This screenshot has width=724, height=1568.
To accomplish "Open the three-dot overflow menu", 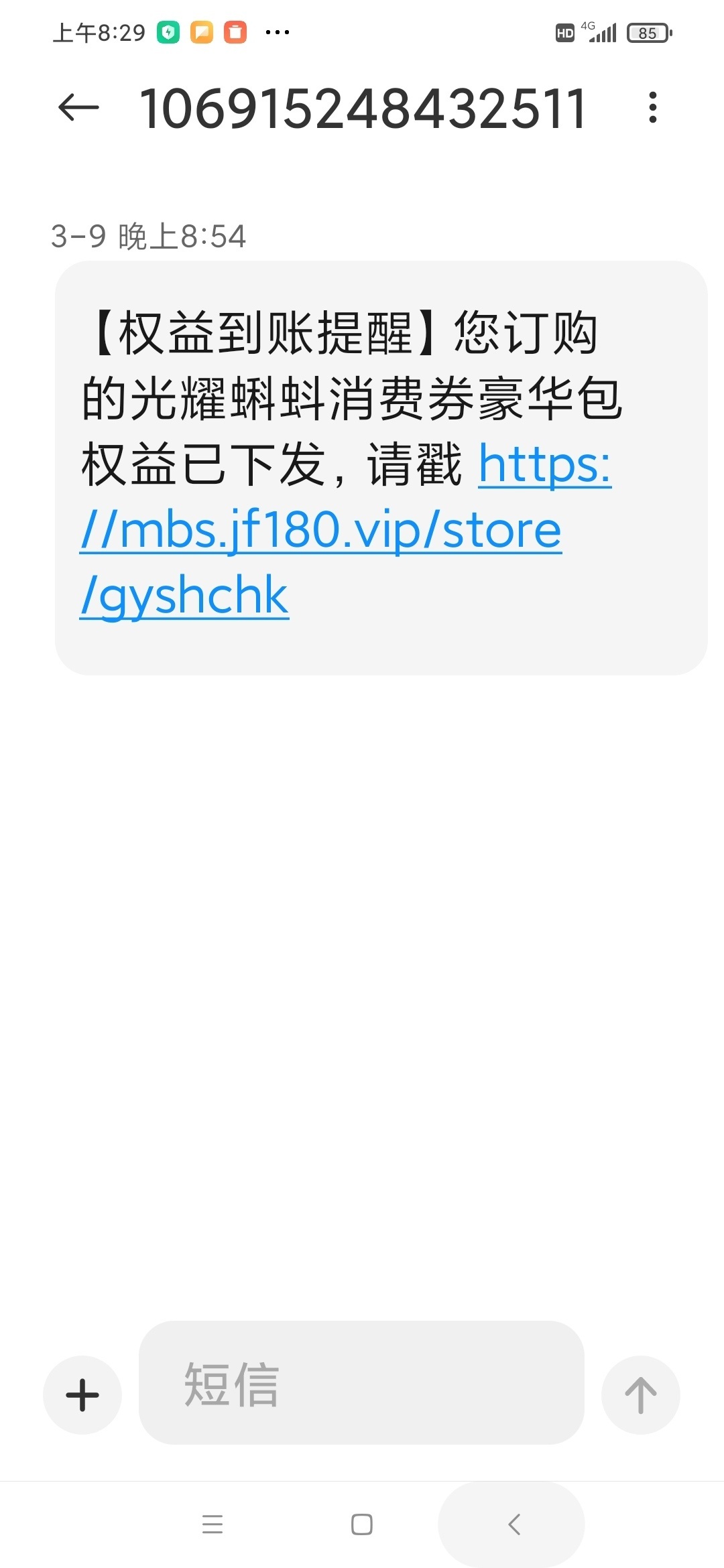I will pyautogui.click(x=652, y=108).
